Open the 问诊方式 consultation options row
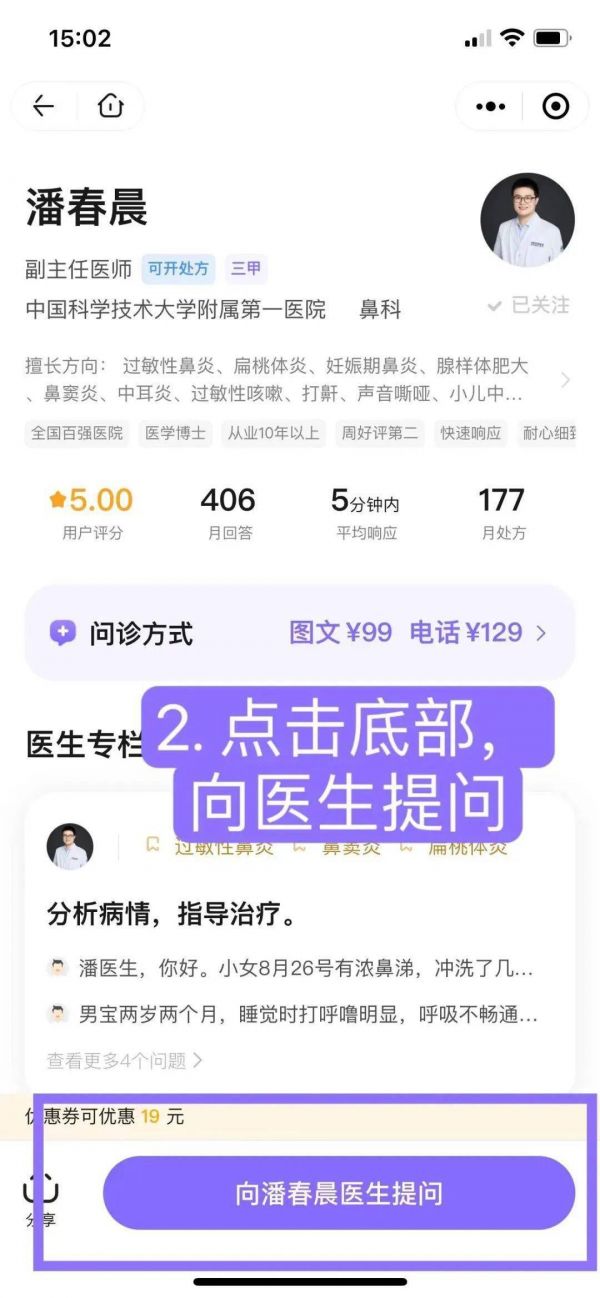Image resolution: width=600 pixels, height=1298 pixels. pos(300,633)
